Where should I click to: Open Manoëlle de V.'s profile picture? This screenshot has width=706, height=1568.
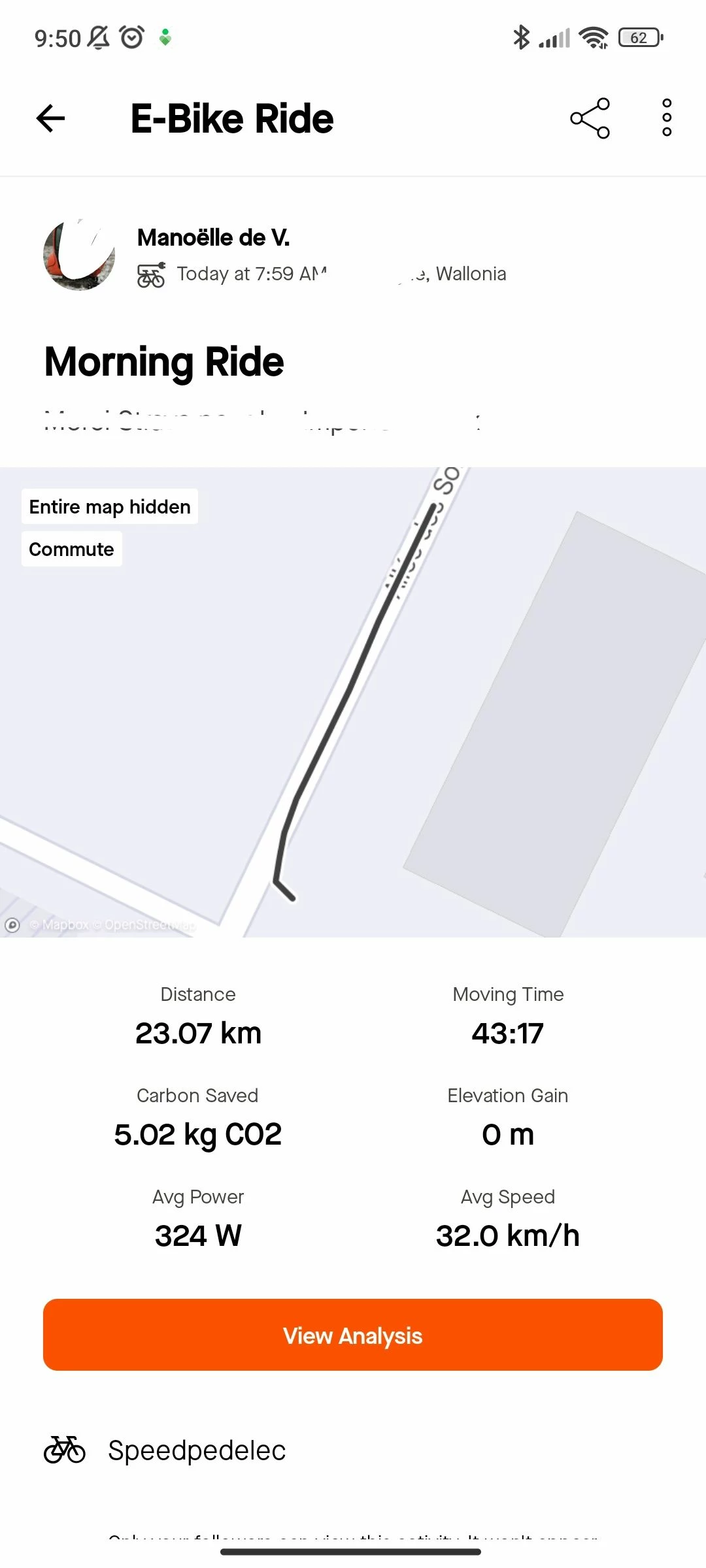(79, 255)
